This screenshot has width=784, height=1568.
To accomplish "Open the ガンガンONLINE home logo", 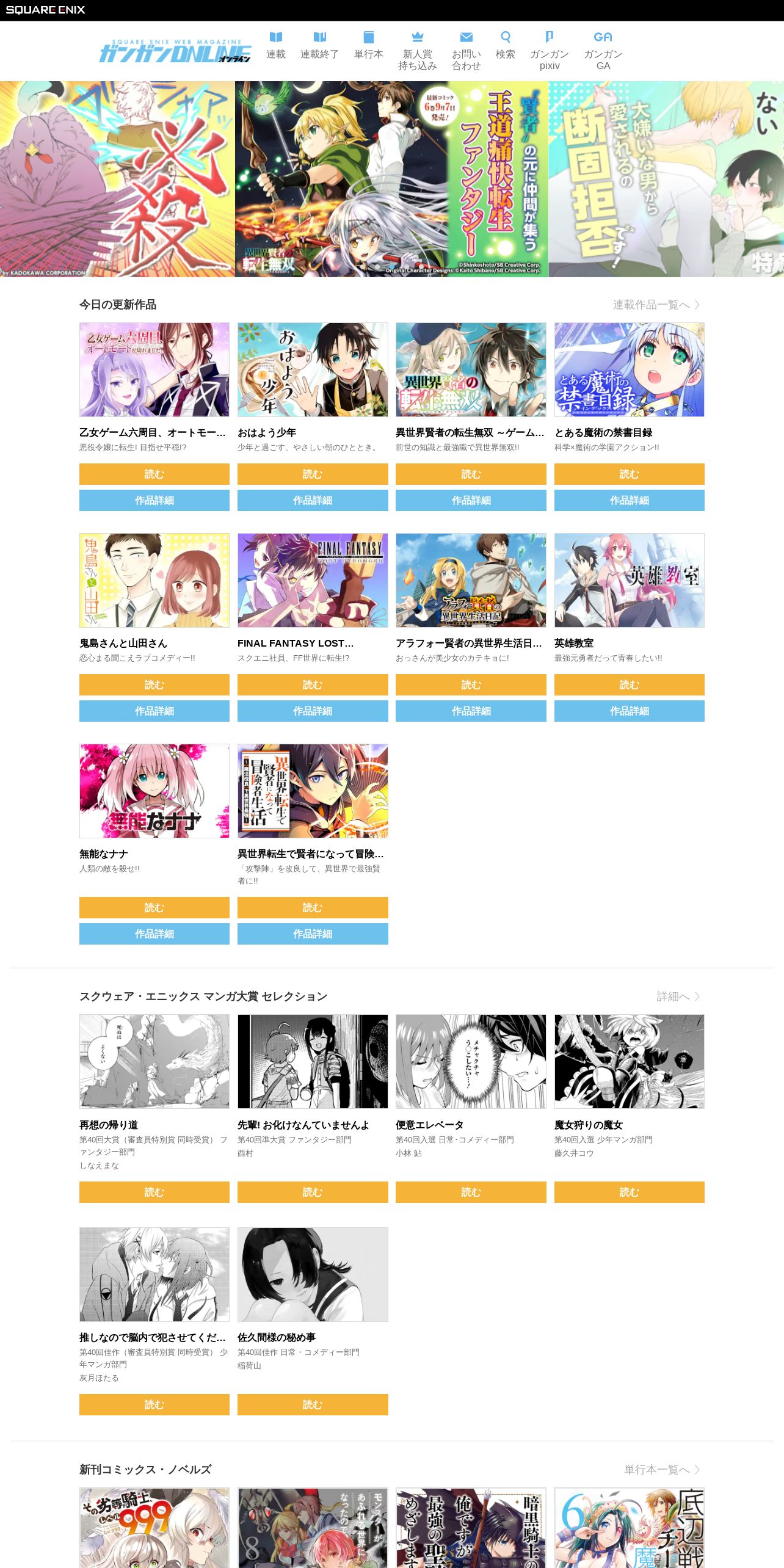I will coord(175,51).
